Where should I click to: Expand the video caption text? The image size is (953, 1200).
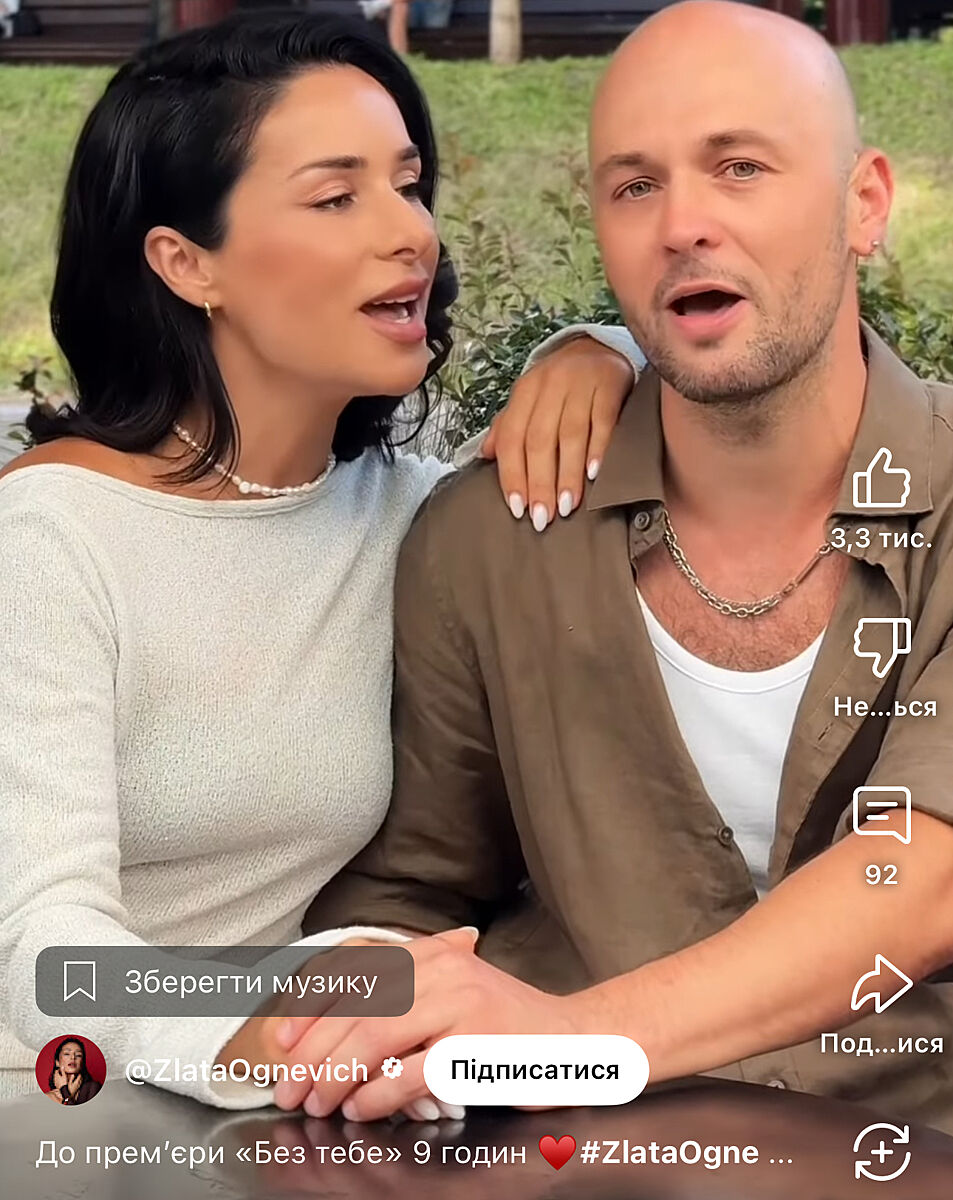(x=415, y=1153)
